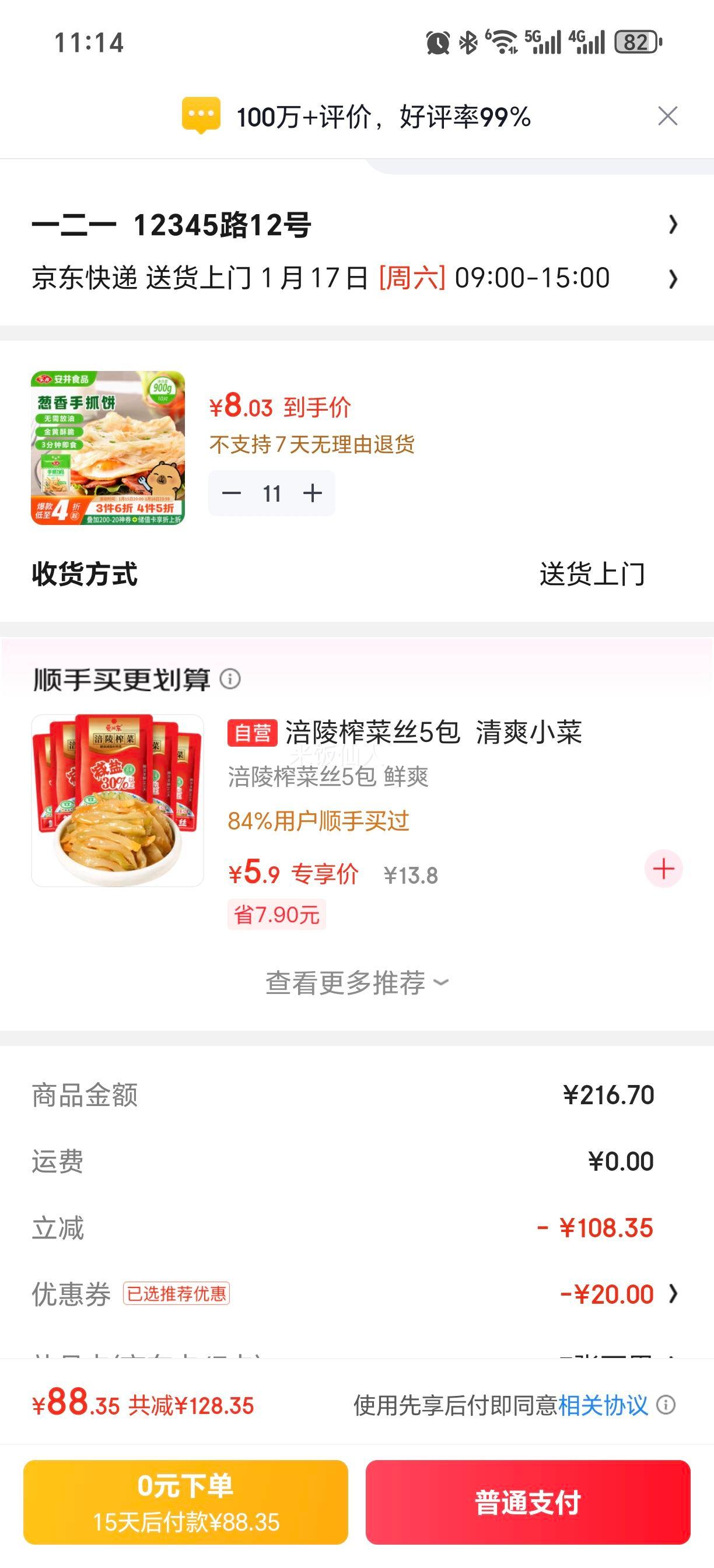Pay using 普通支付
This screenshot has width=714, height=1568.
(x=528, y=1501)
